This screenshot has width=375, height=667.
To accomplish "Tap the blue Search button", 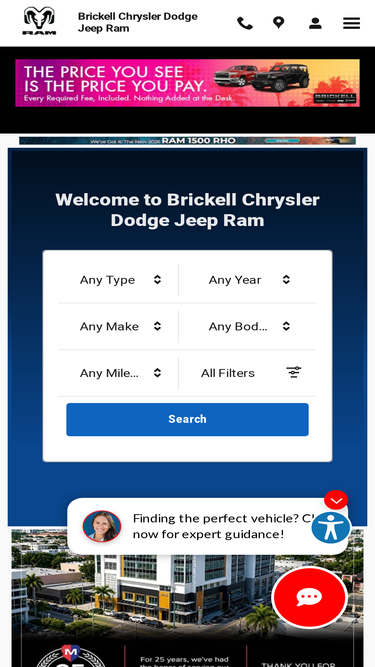I will (188, 419).
